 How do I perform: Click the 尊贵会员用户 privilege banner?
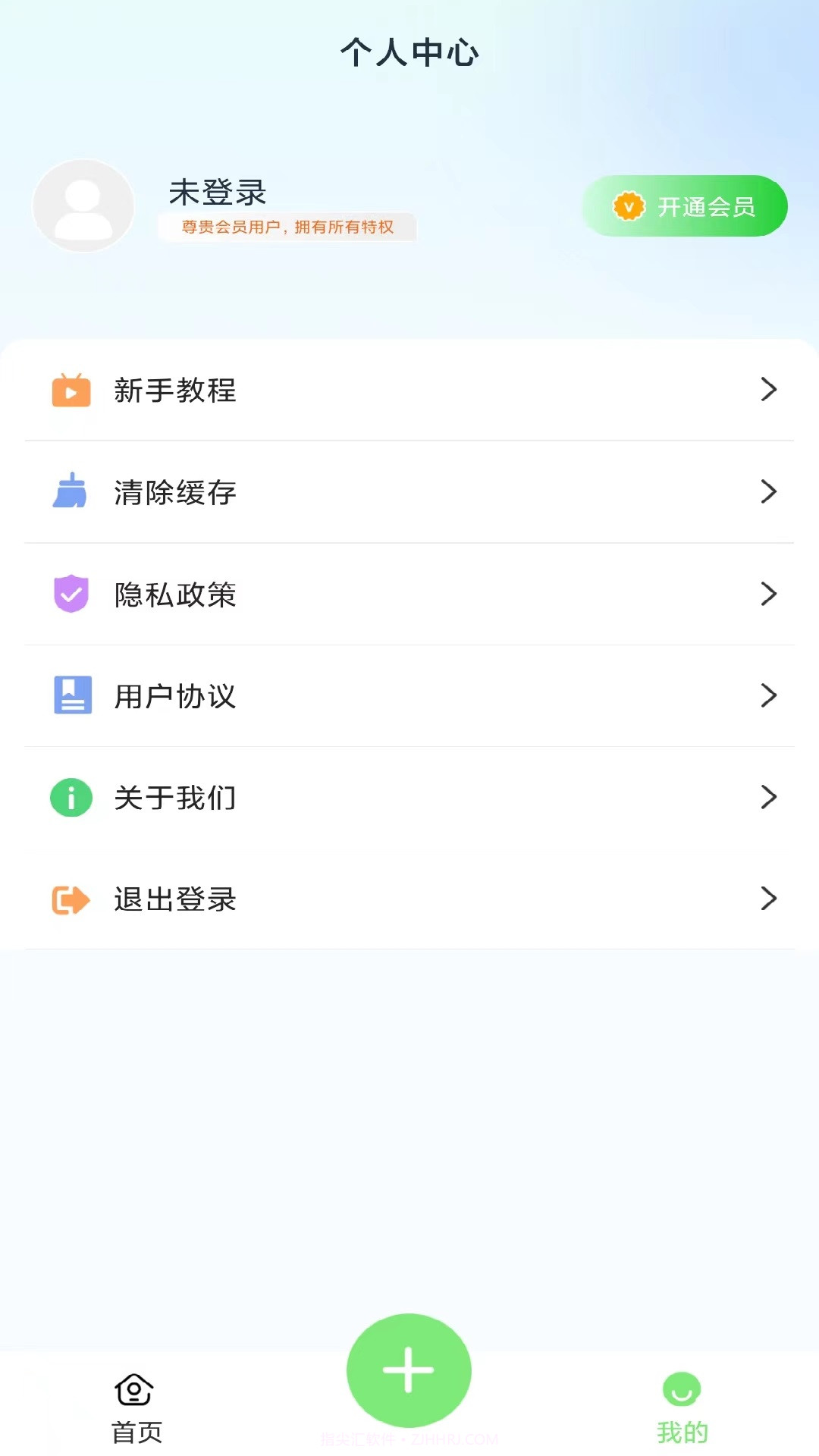click(x=288, y=227)
